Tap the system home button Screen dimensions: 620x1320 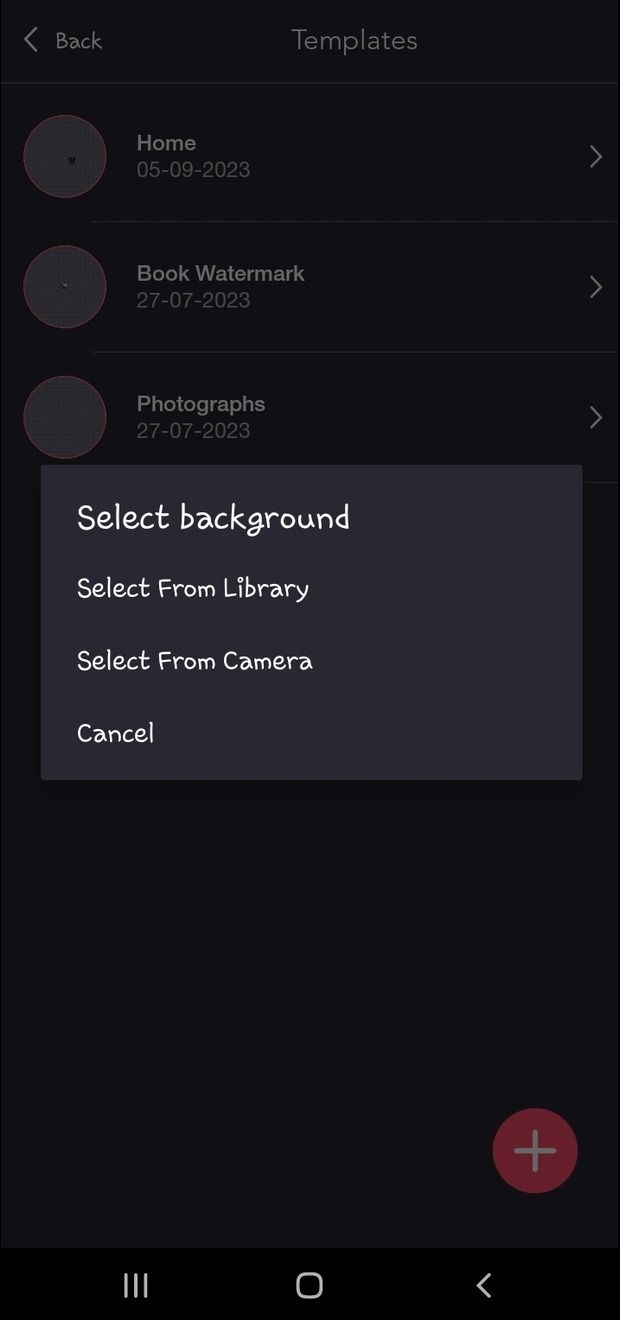(310, 1285)
